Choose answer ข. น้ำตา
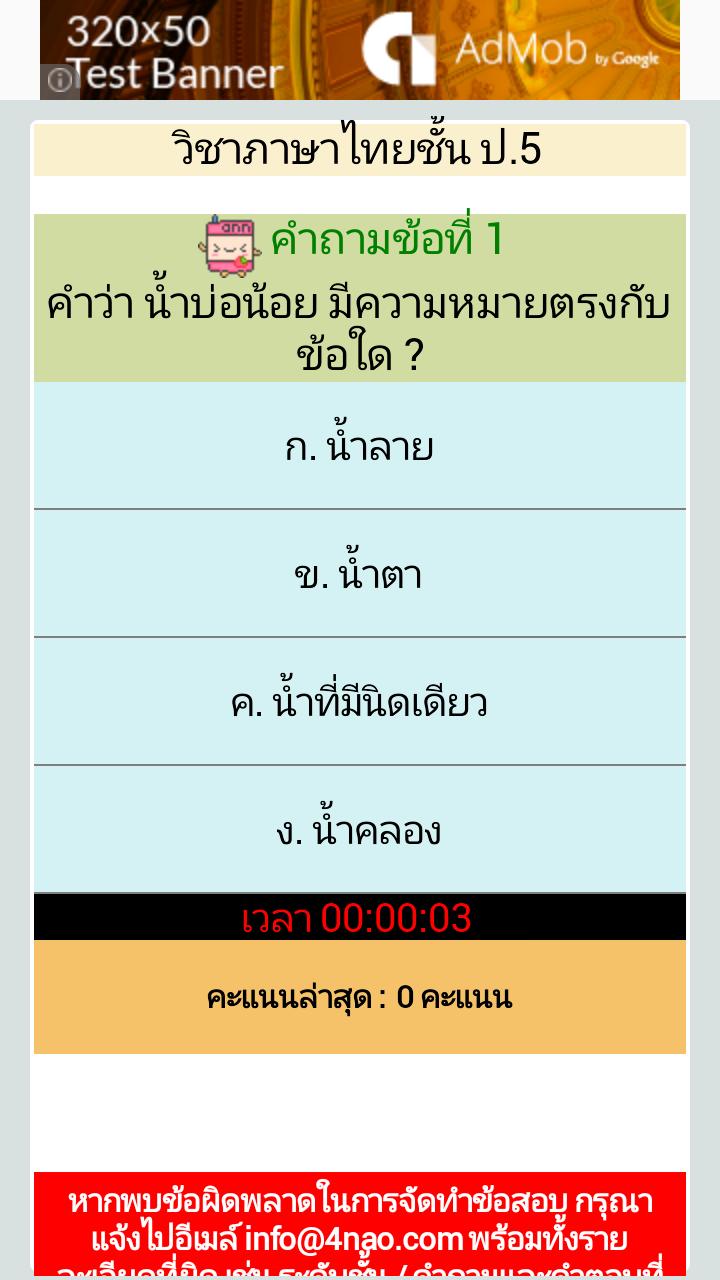720x1280 pixels. [360, 574]
